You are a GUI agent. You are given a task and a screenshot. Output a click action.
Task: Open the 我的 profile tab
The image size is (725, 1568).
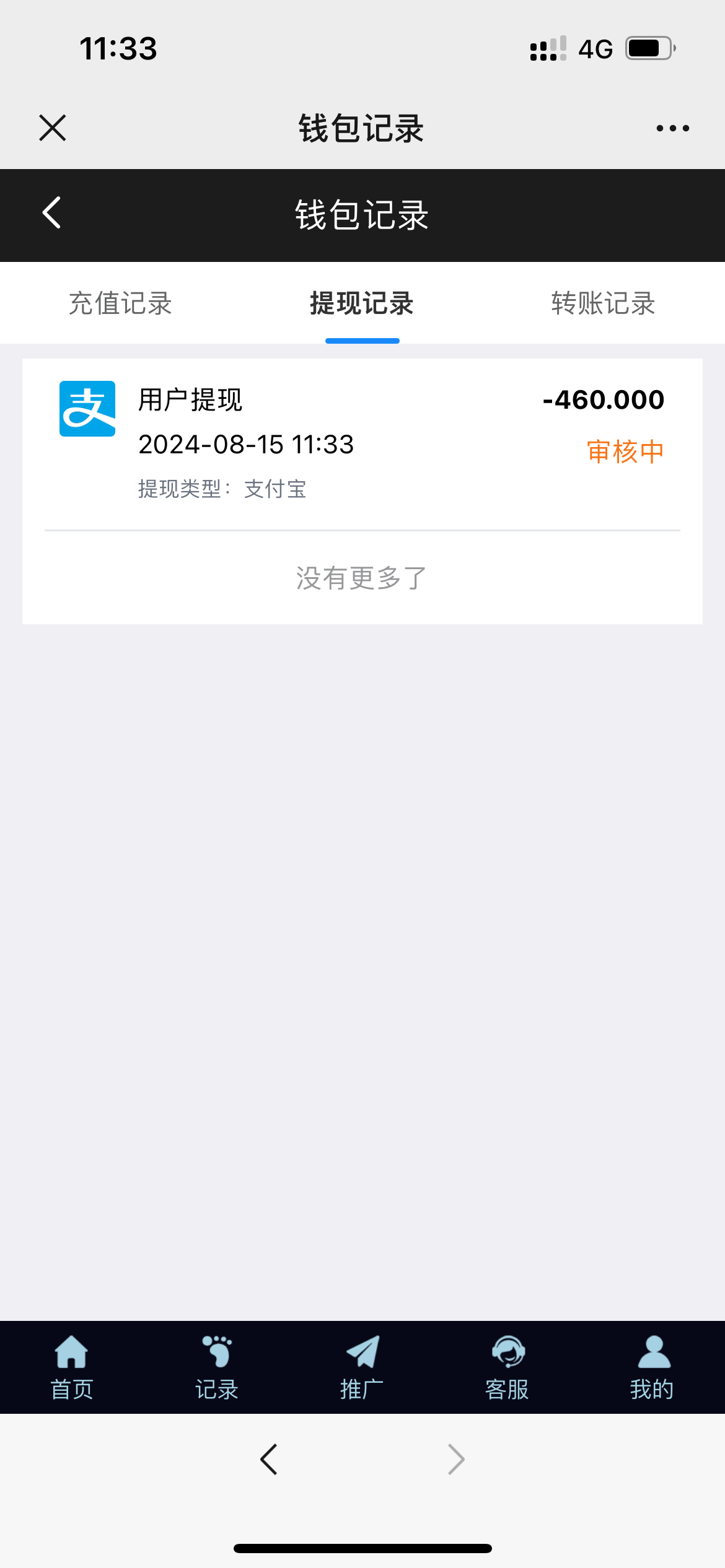tap(652, 1368)
